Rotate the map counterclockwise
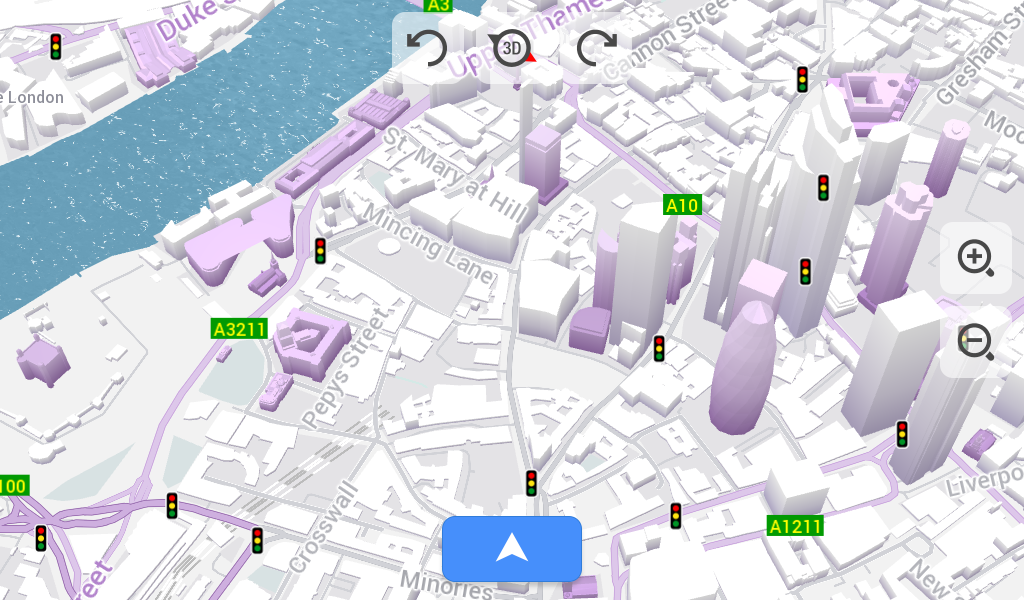1024x600 pixels. [428, 48]
